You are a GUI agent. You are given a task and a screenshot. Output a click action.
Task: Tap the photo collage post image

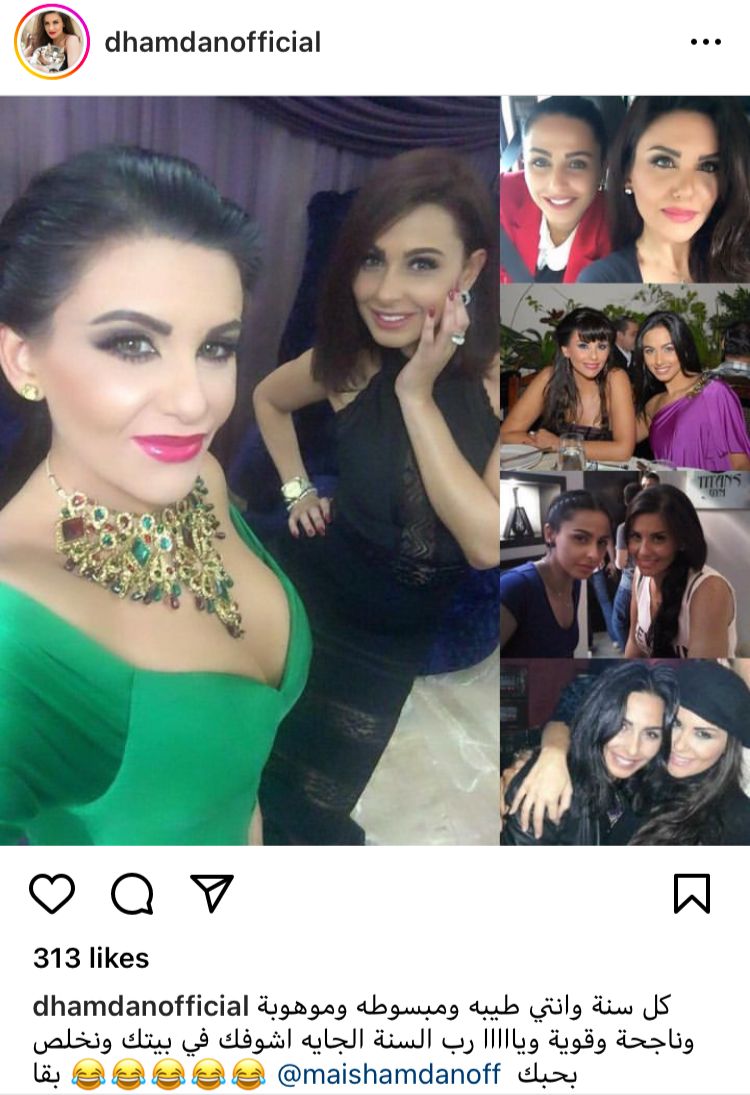[375, 470]
